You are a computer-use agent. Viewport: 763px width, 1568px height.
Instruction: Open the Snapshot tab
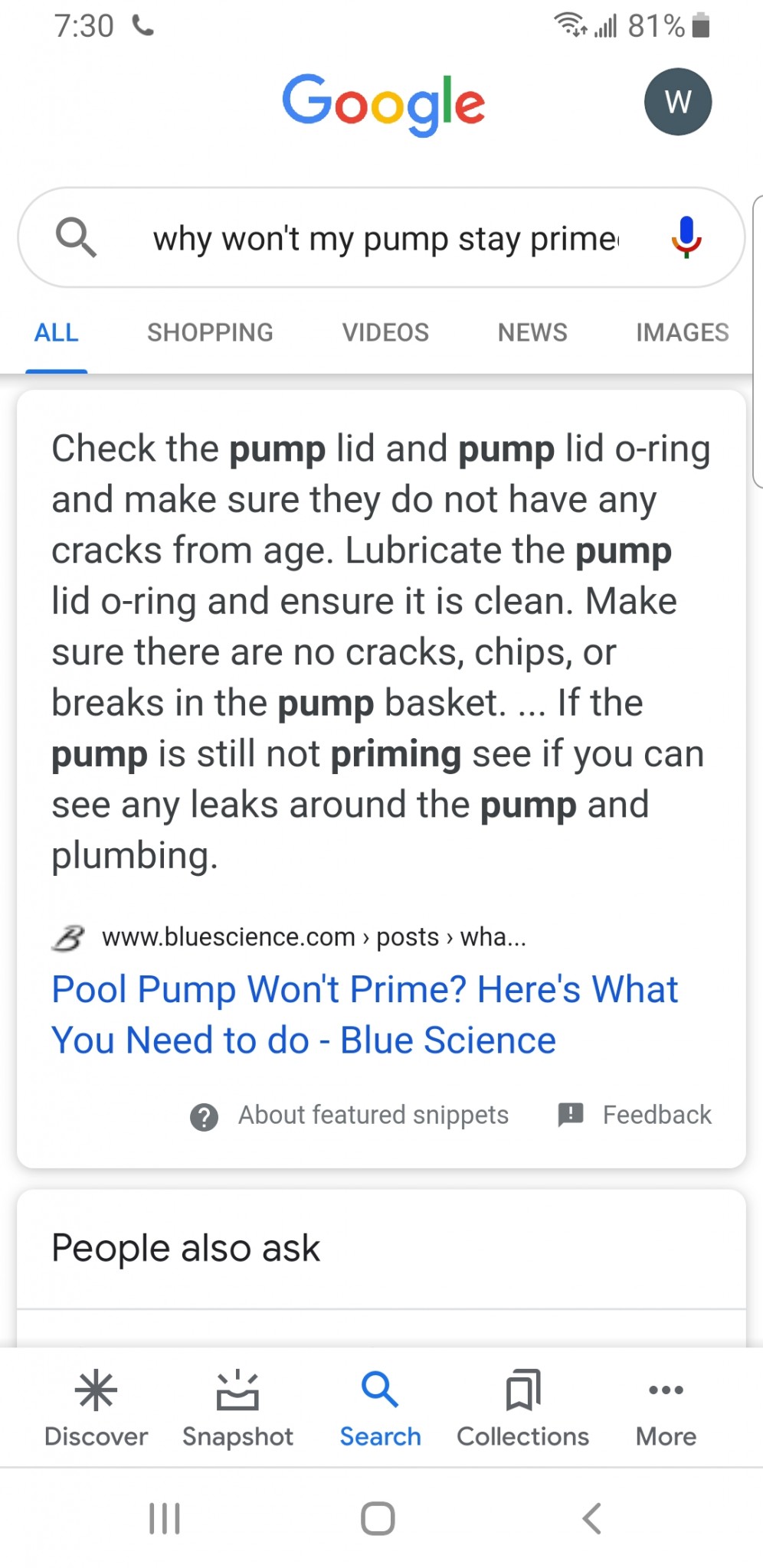tap(237, 1409)
